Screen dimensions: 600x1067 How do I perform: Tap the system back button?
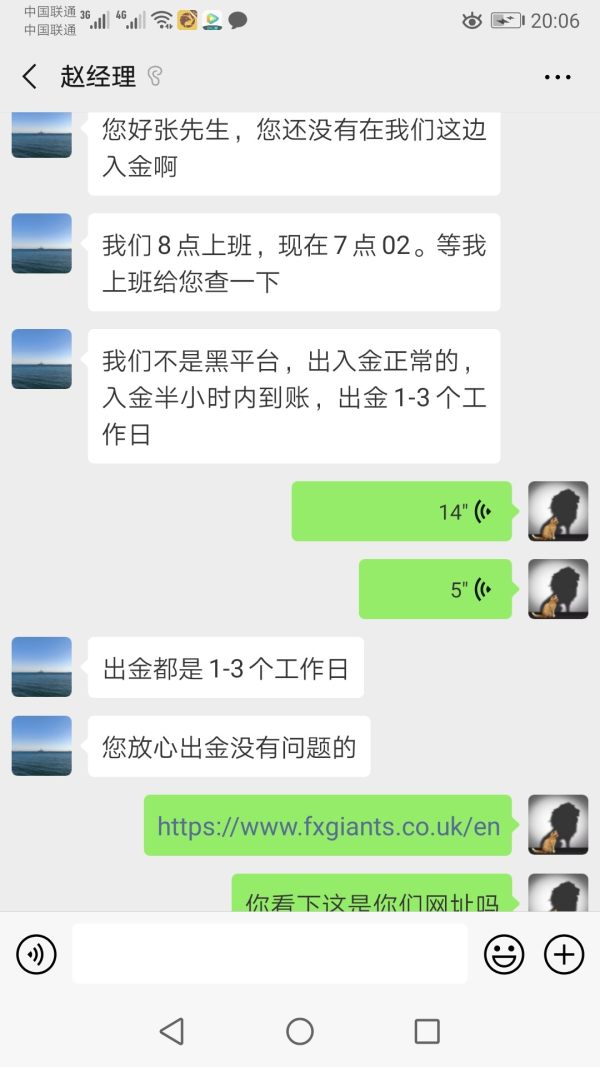[172, 1031]
